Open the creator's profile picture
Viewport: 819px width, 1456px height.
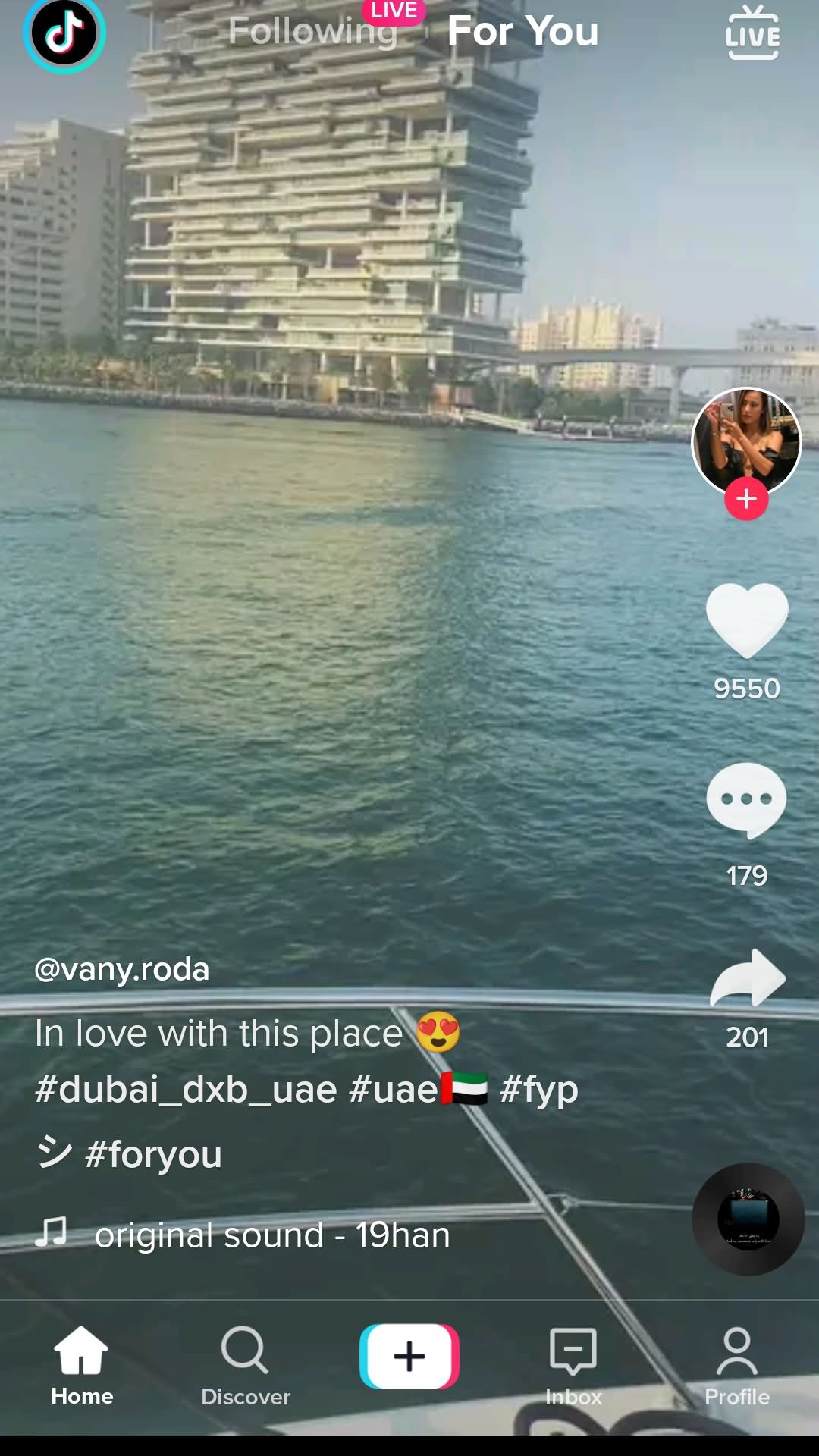pos(747,442)
